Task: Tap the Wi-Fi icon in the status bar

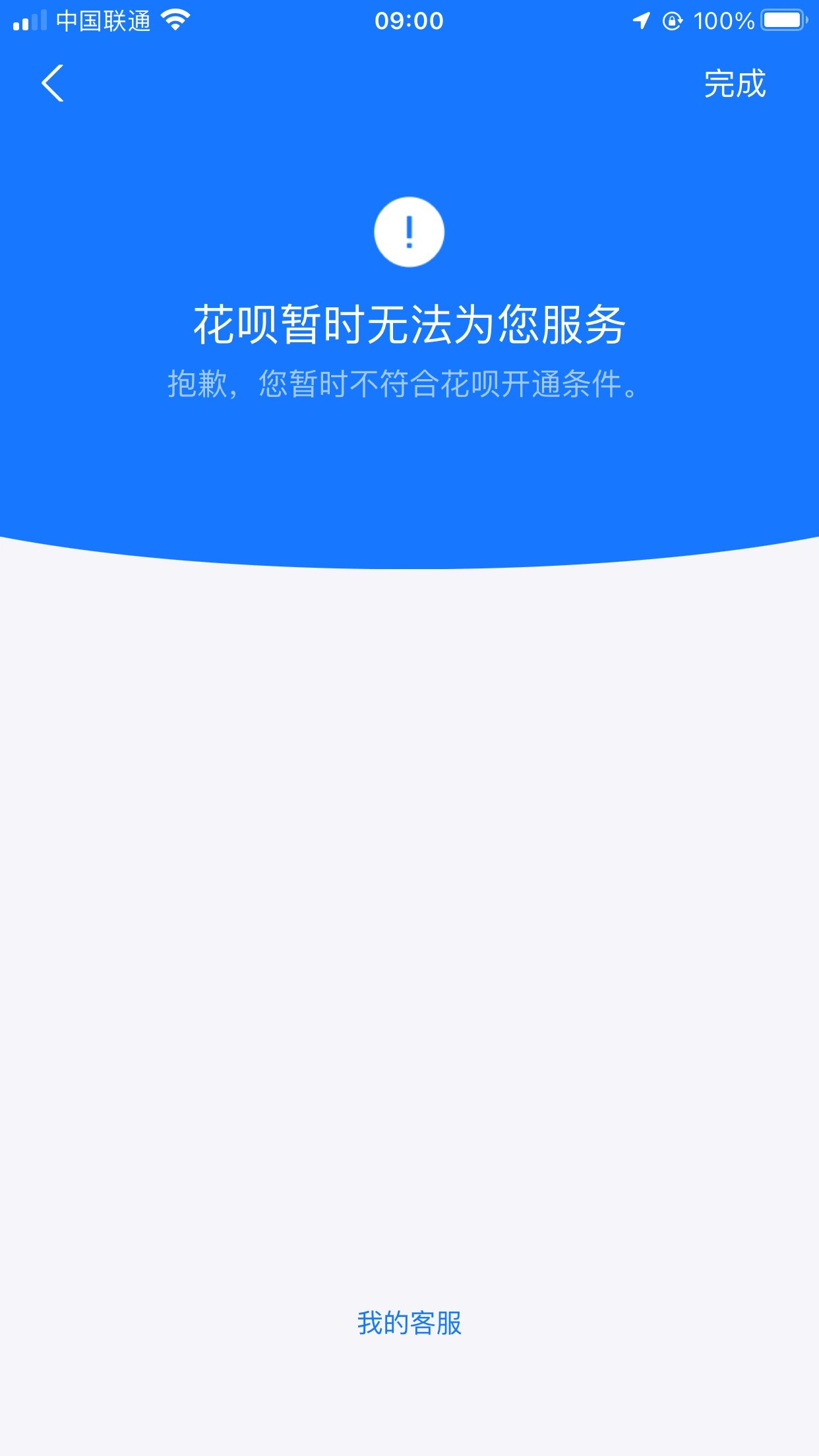Action: [174, 20]
